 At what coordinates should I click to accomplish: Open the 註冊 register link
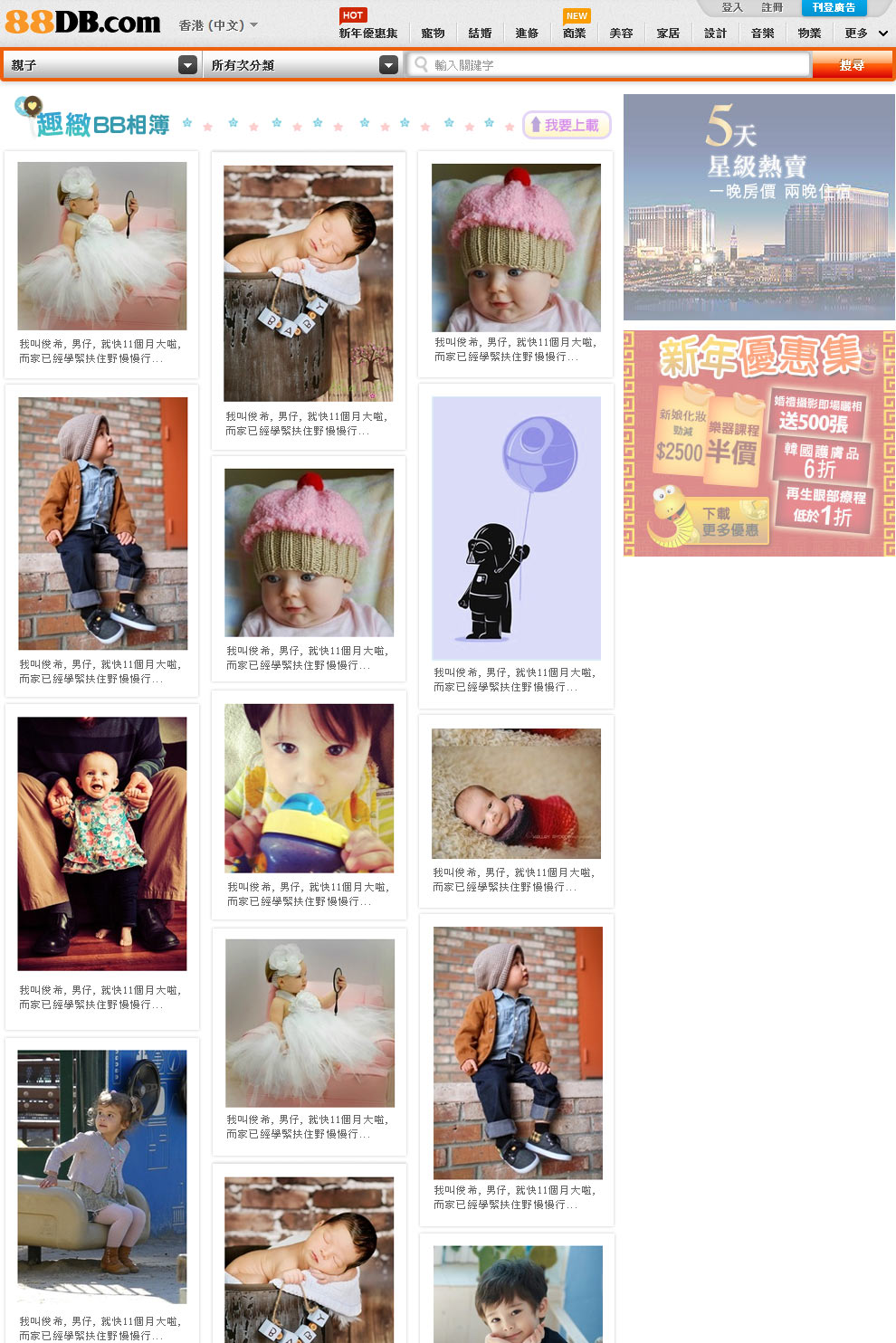771,7
